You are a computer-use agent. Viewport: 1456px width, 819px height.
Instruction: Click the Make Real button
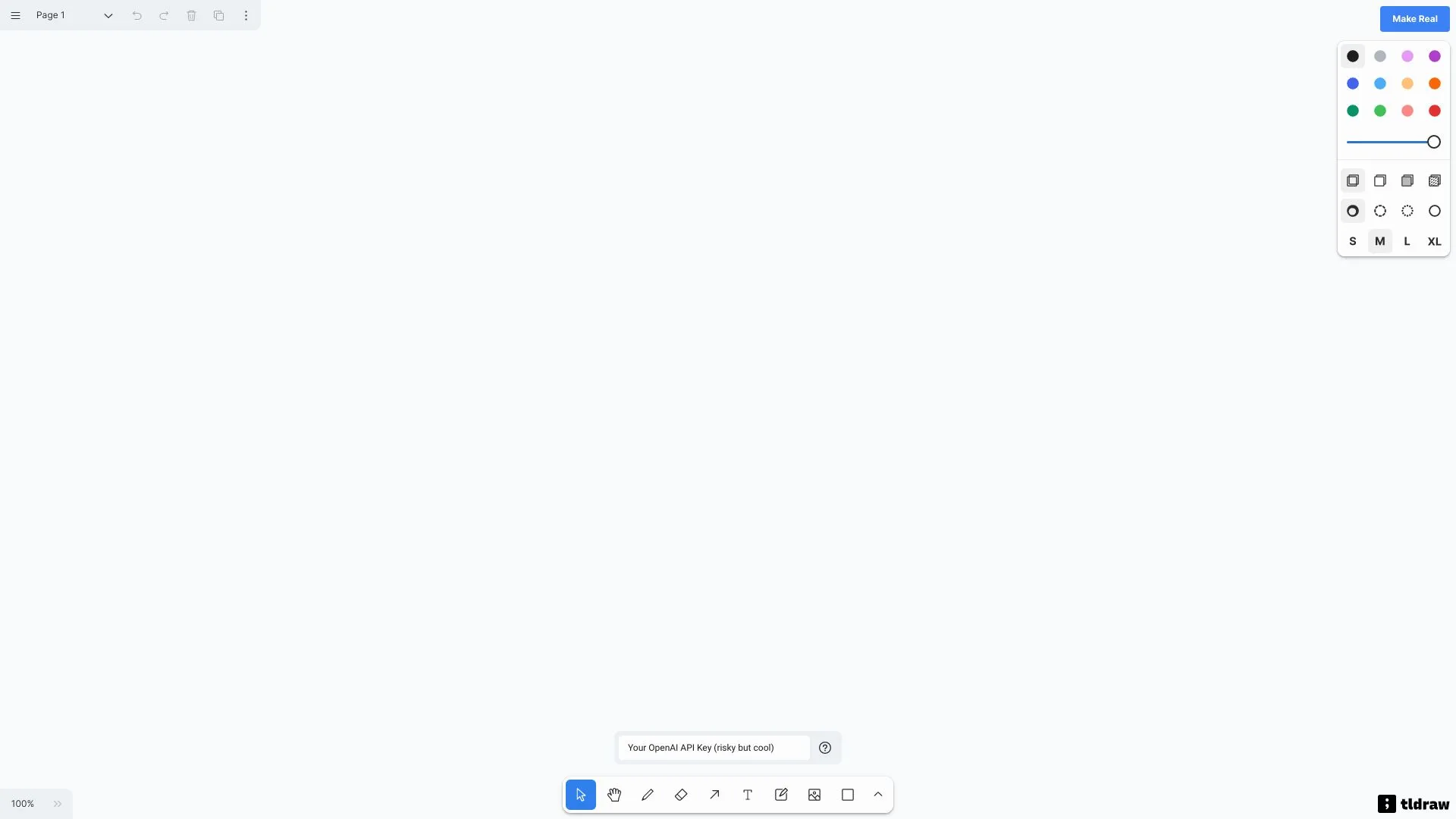(x=1414, y=19)
